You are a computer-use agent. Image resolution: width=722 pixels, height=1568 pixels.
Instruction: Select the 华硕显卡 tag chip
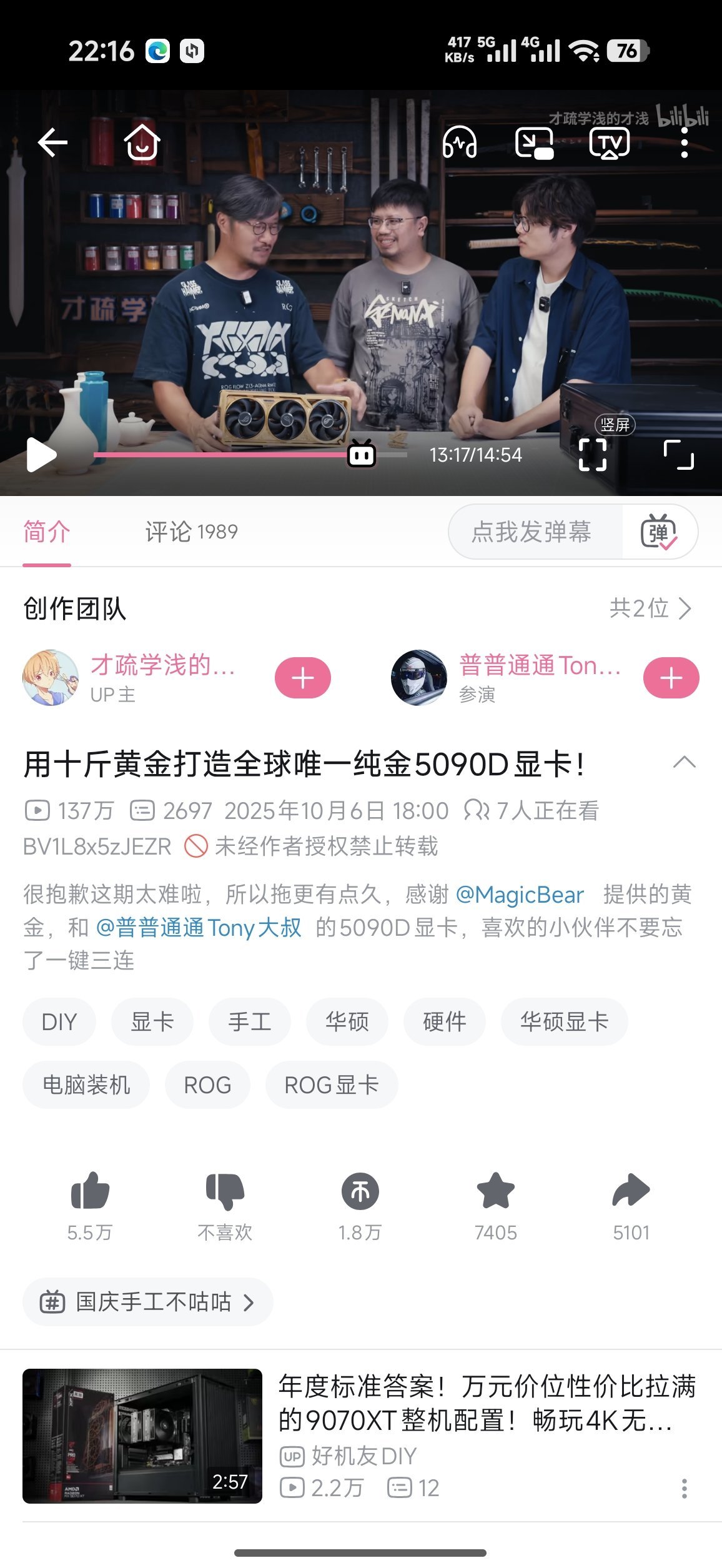564,1022
